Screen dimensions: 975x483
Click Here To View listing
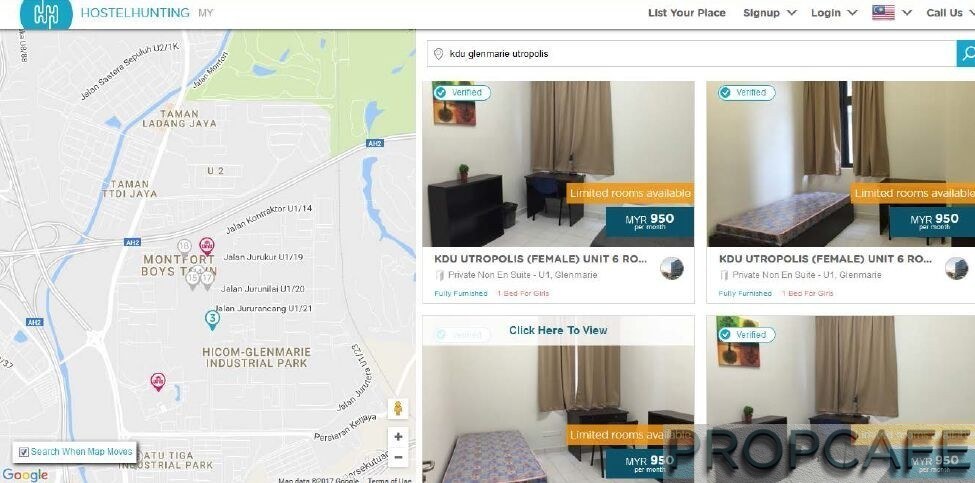(x=558, y=330)
